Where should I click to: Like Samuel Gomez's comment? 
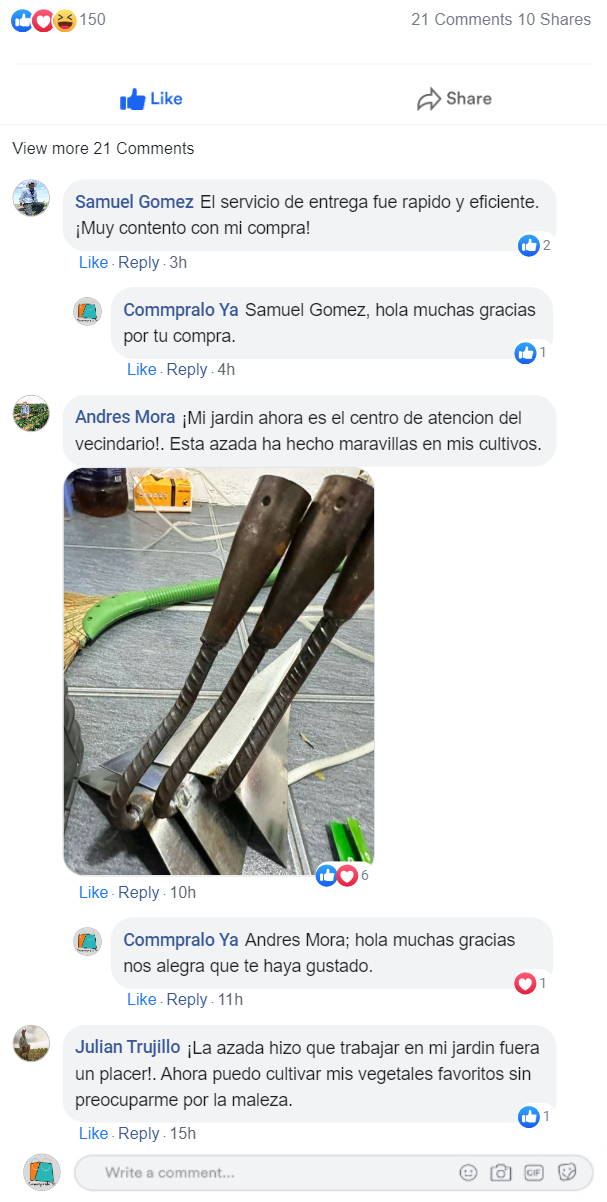click(x=93, y=262)
